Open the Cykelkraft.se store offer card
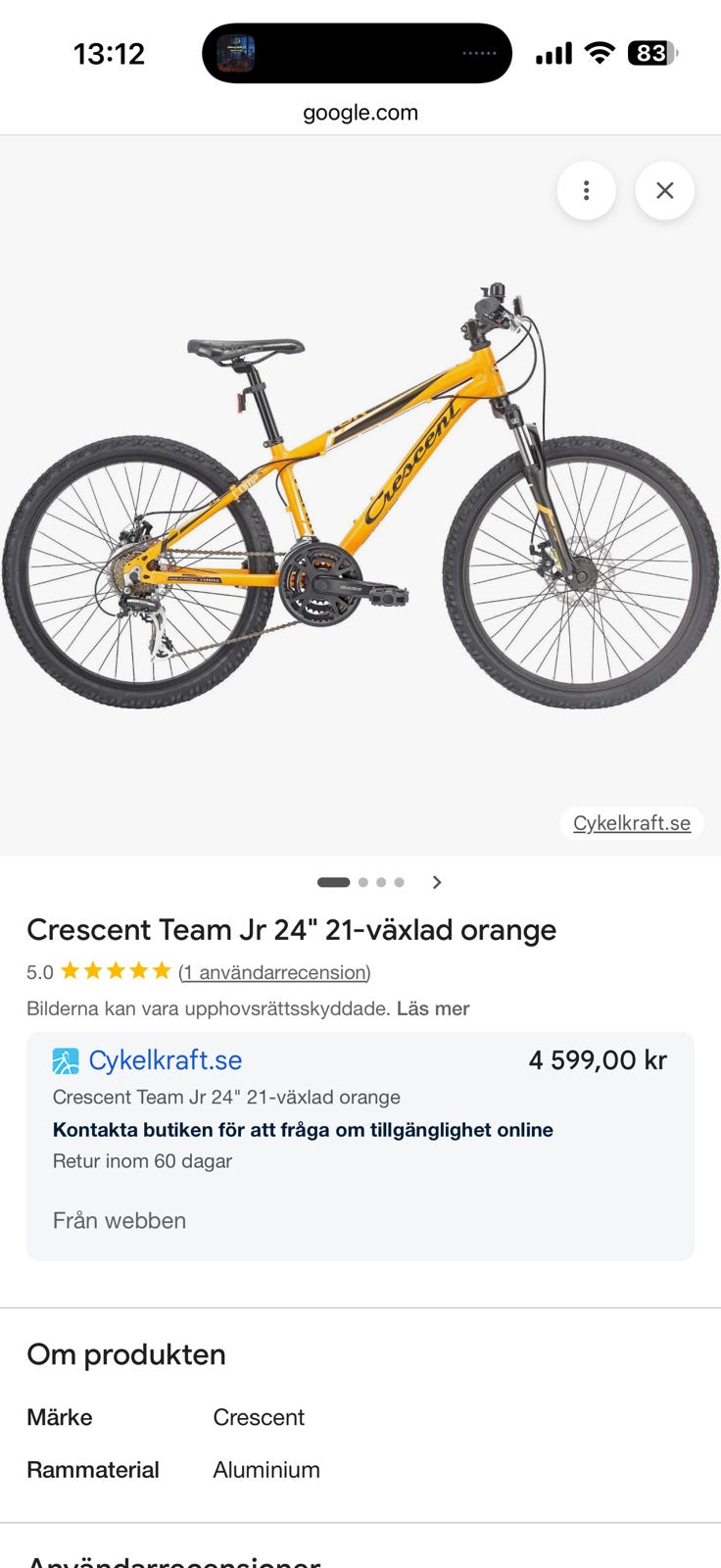This screenshot has height=1568, width=721. 360,1146
